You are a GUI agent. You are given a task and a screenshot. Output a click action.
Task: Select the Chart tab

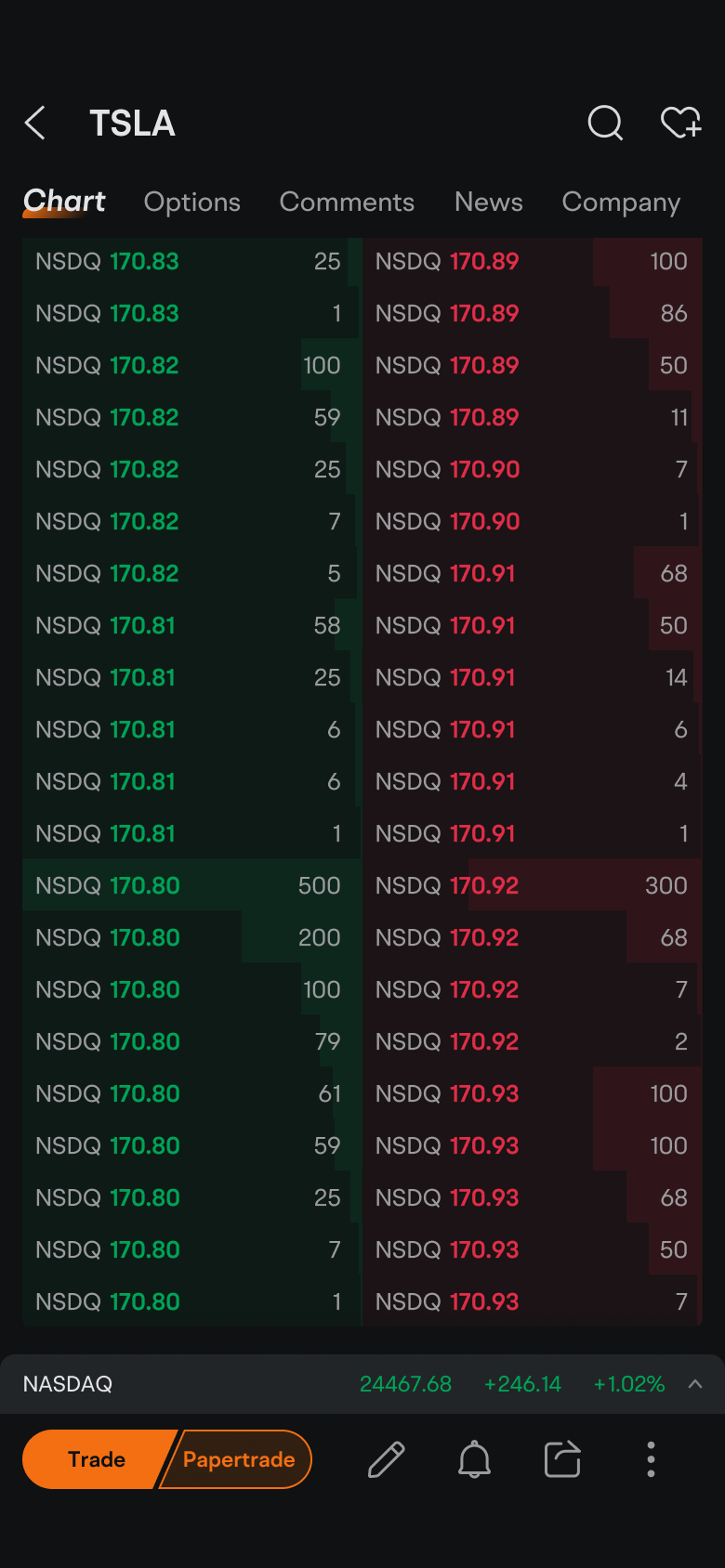click(64, 202)
